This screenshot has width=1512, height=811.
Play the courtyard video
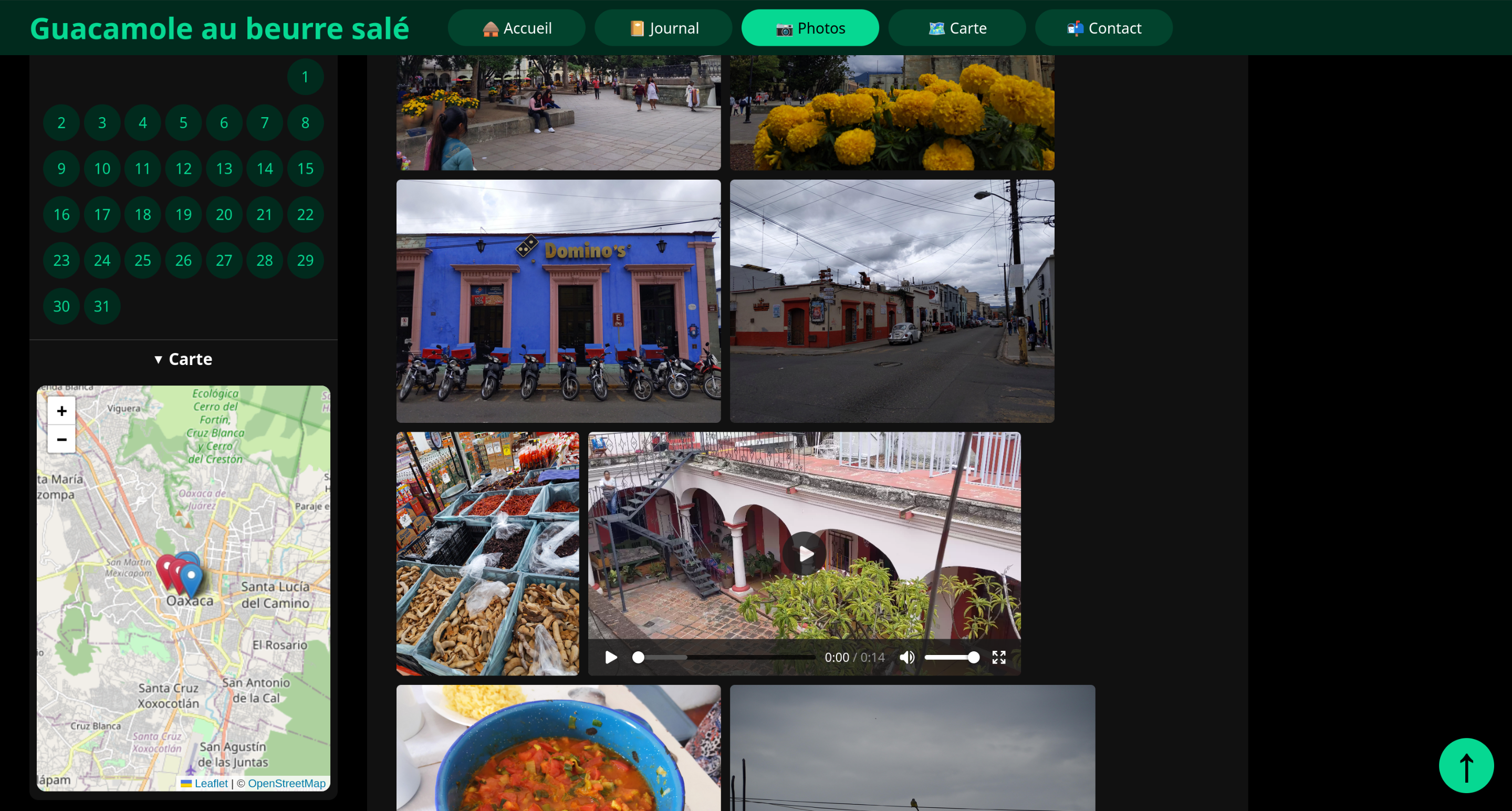pos(804,554)
